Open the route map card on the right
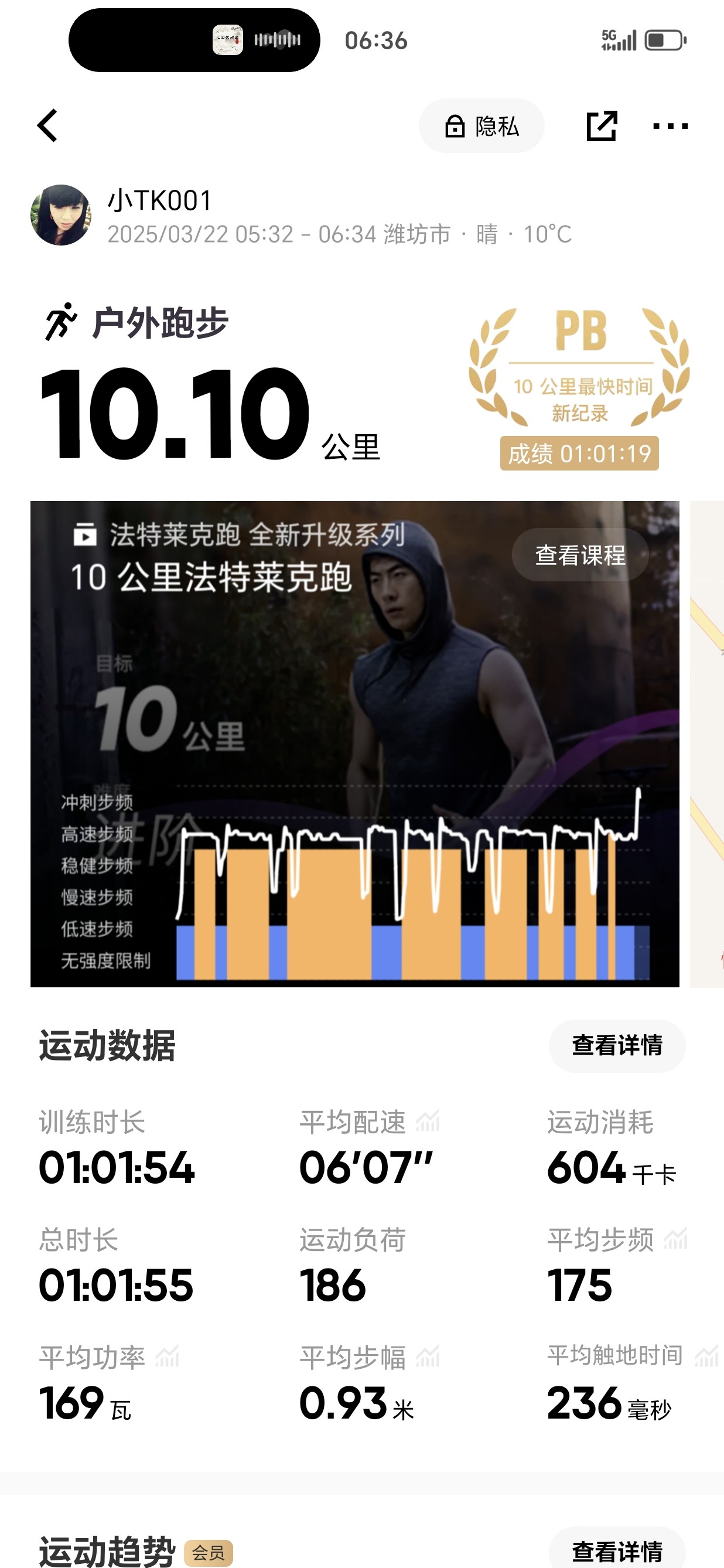 (x=707, y=744)
